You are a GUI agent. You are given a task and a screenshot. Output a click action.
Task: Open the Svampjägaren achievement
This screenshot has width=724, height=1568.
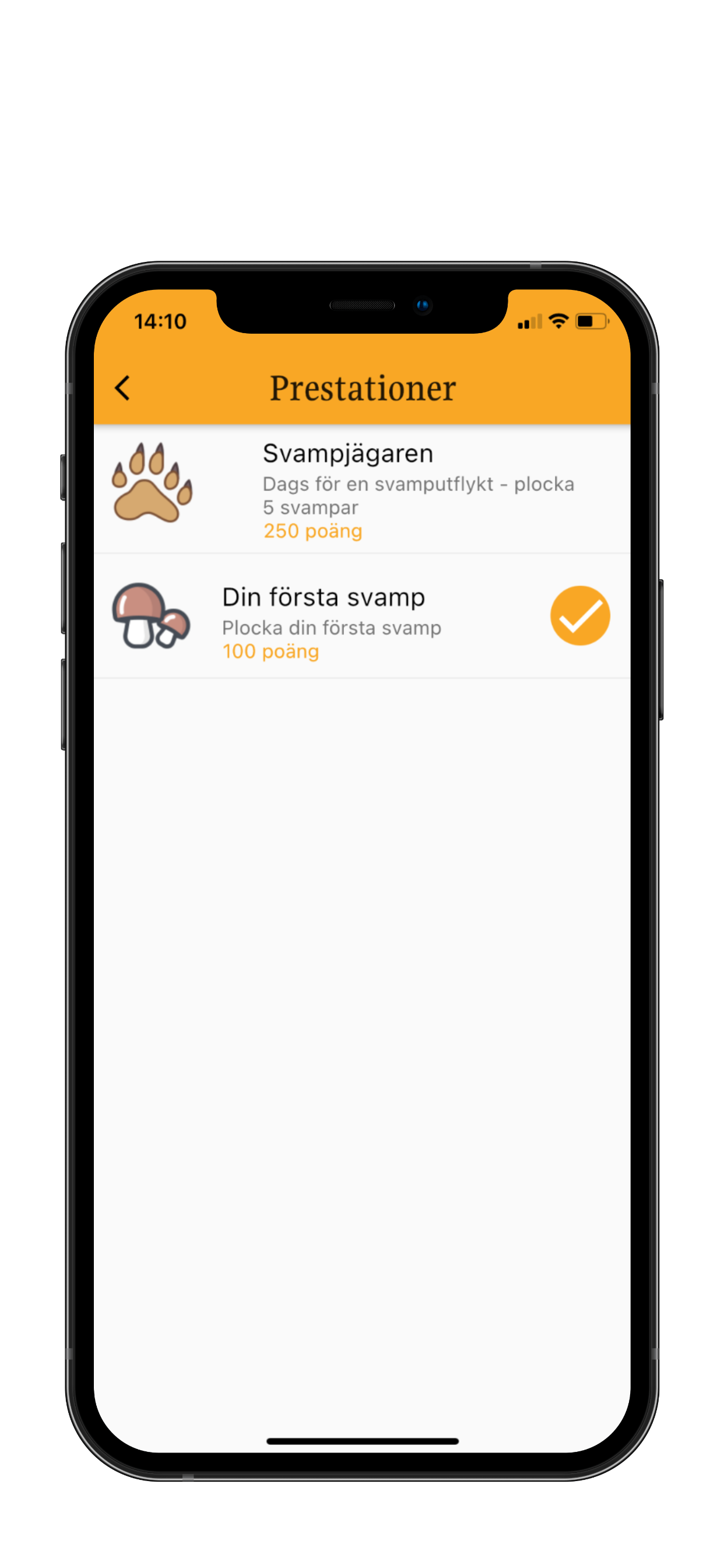[x=361, y=489]
